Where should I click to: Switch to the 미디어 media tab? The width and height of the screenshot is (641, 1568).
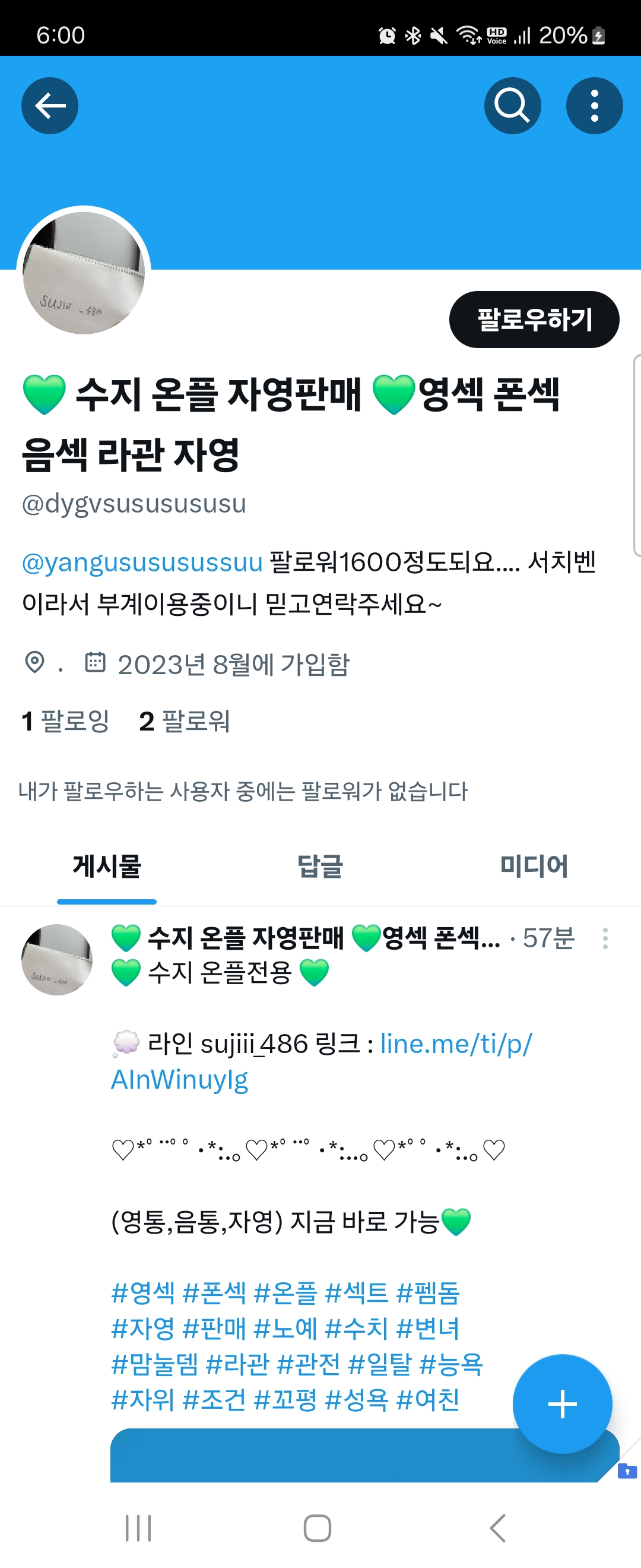534,865
